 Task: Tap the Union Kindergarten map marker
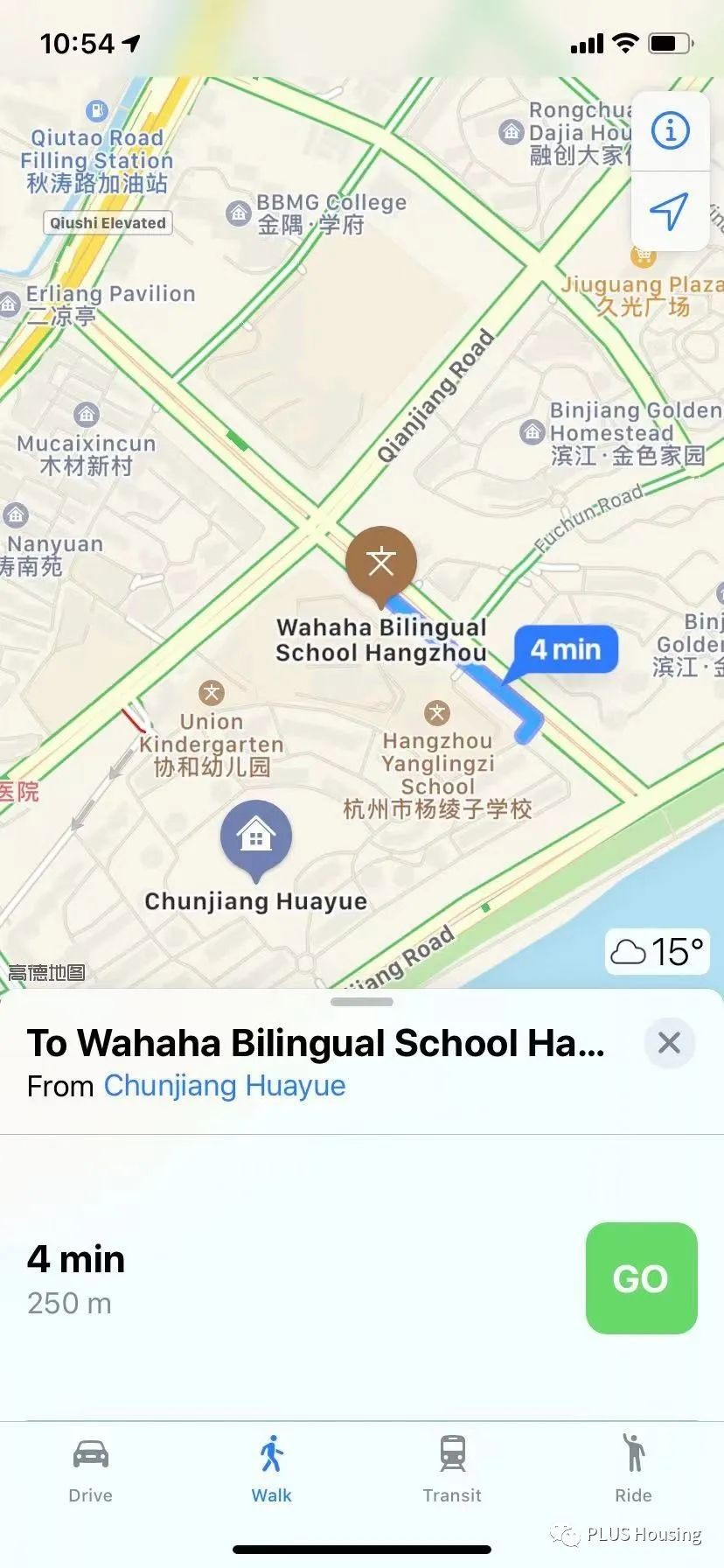click(212, 694)
